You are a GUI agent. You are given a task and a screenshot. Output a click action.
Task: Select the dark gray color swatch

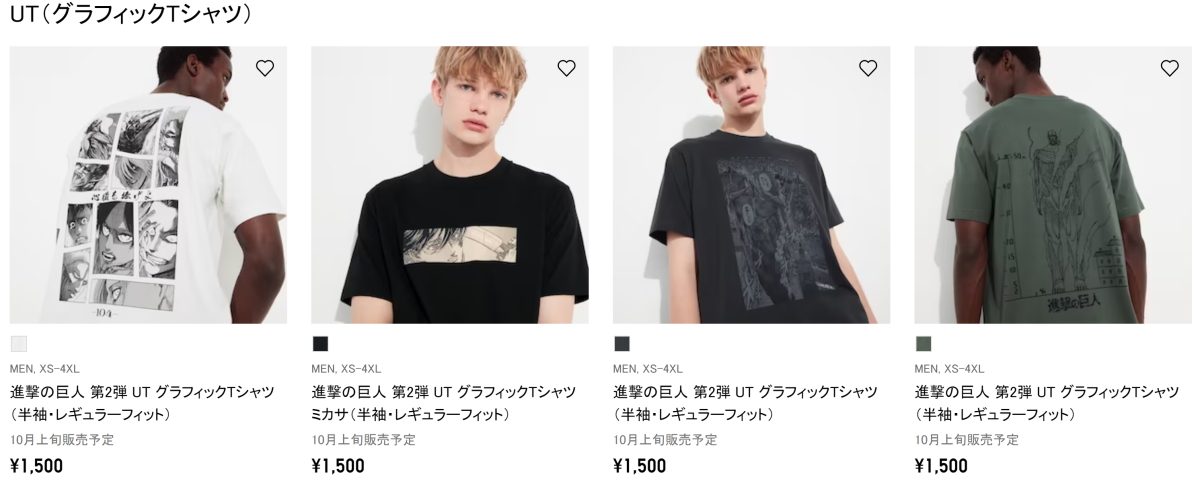(622, 344)
